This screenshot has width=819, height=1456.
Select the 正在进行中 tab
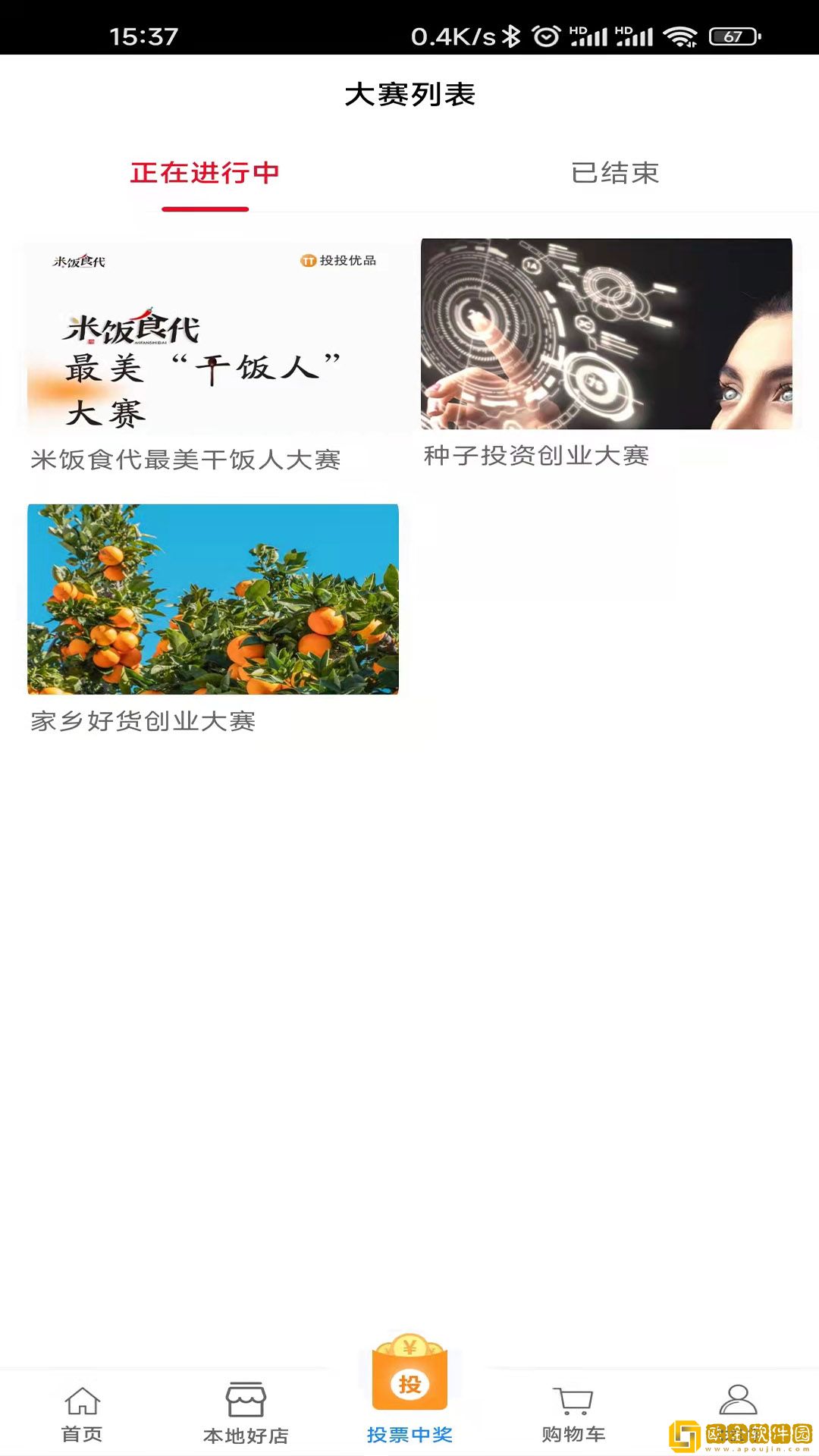205,173
